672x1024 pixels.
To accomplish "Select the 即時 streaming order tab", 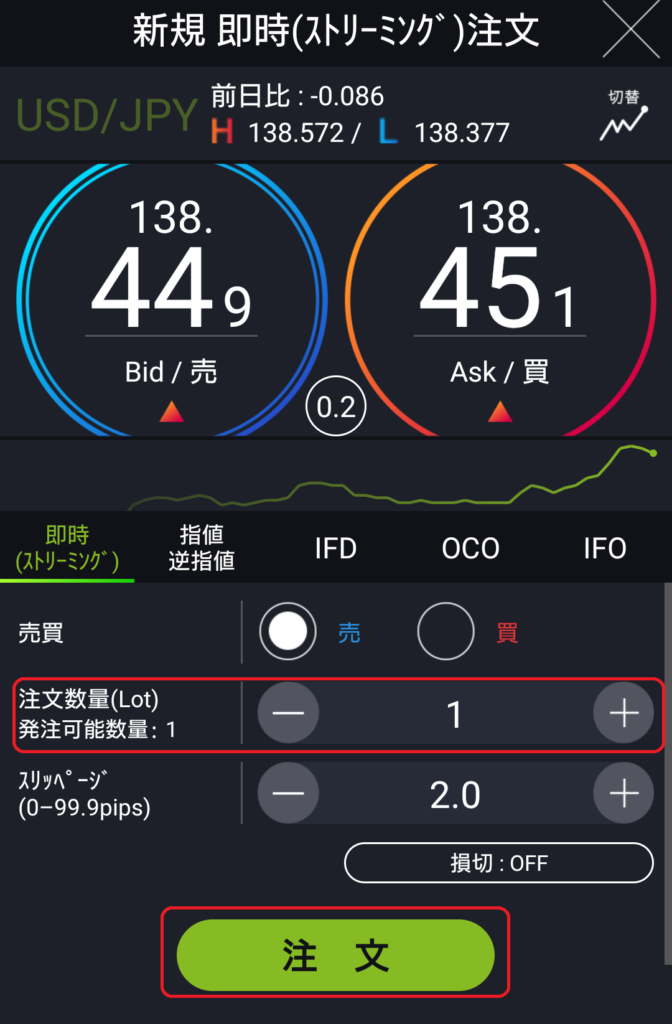I will [x=67, y=548].
